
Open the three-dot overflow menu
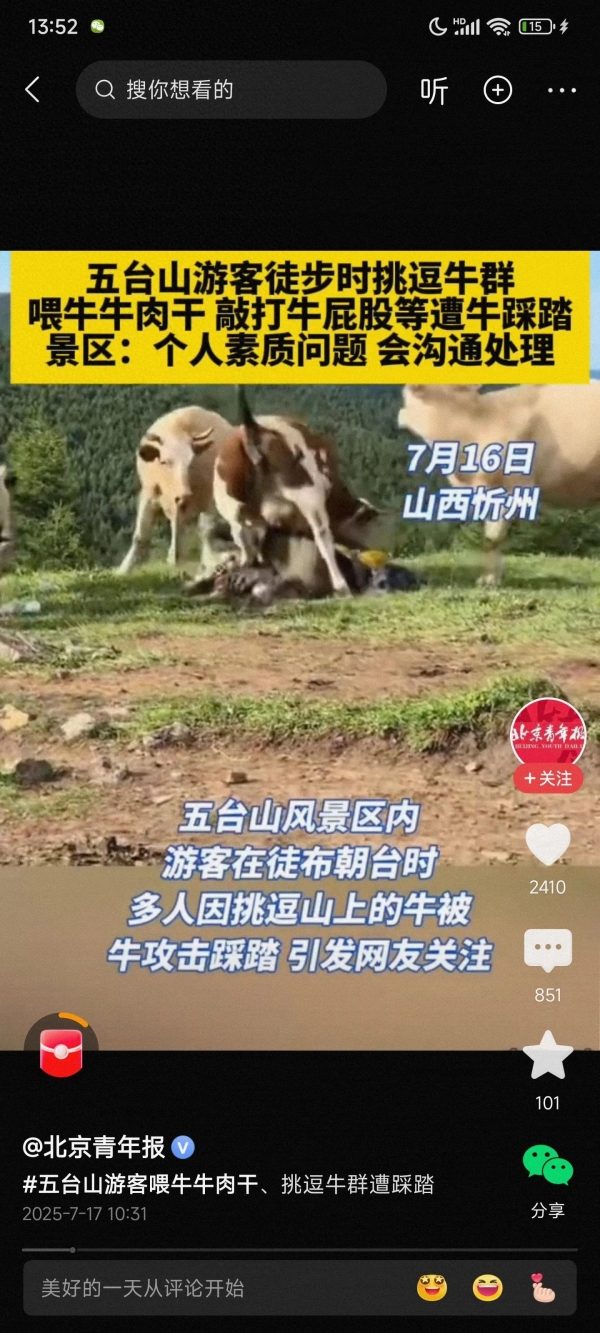(562, 90)
